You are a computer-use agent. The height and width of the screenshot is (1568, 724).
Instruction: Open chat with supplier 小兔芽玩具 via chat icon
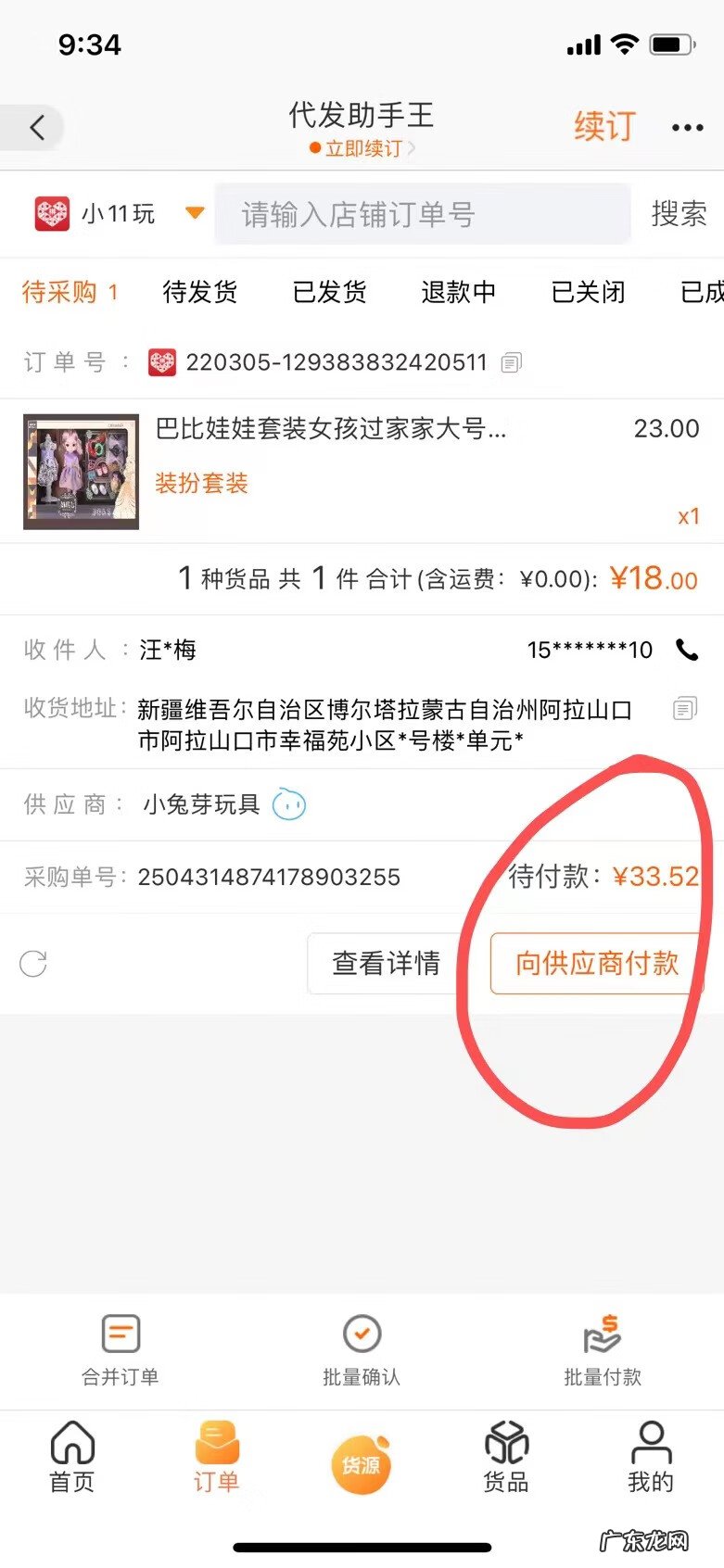tap(288, 804)
